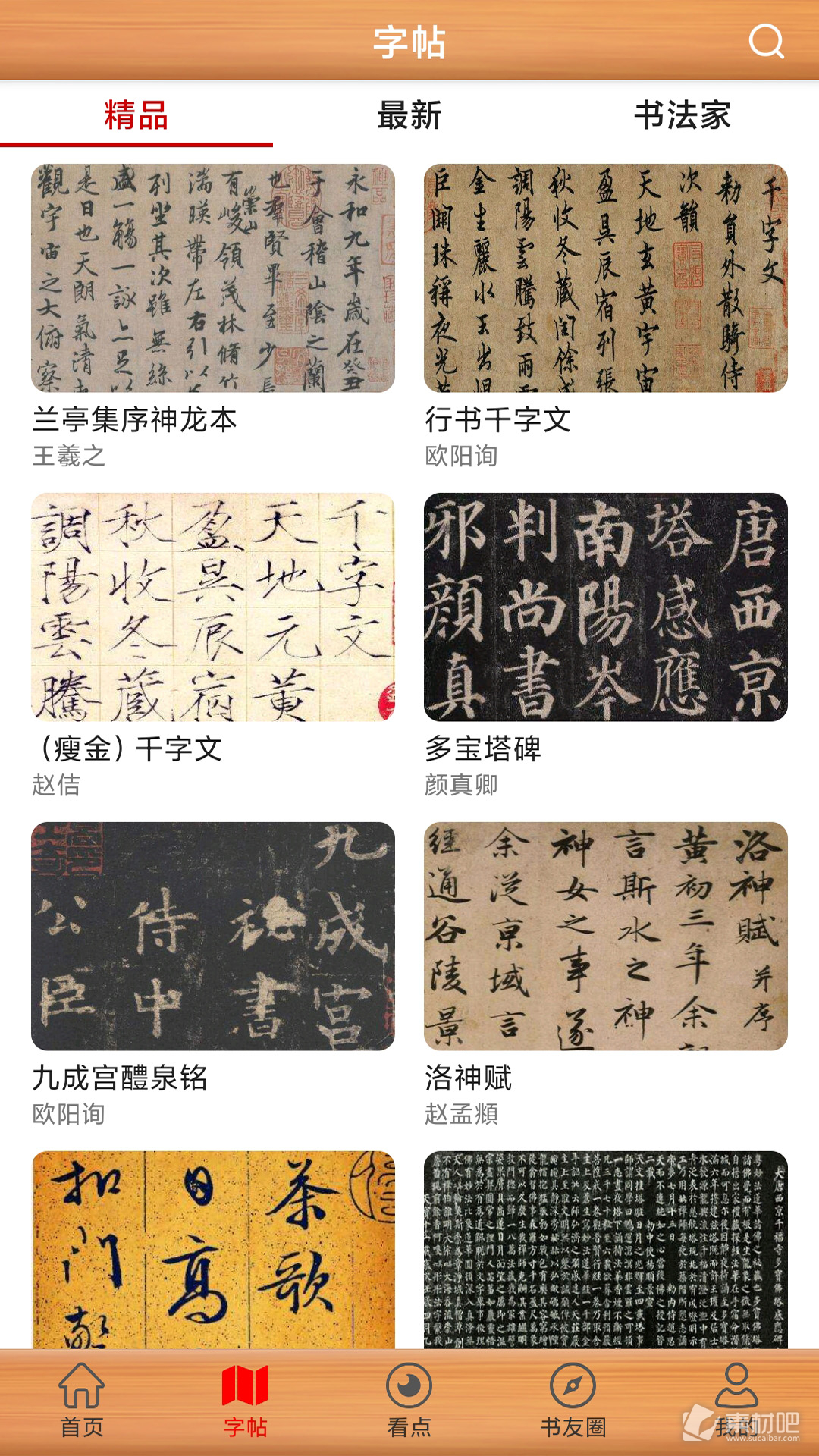View (瘦金)千字文 by 赵佶
Image resolution: width=819 pixels, height=1456 pixels.
(x=213, y=607)
